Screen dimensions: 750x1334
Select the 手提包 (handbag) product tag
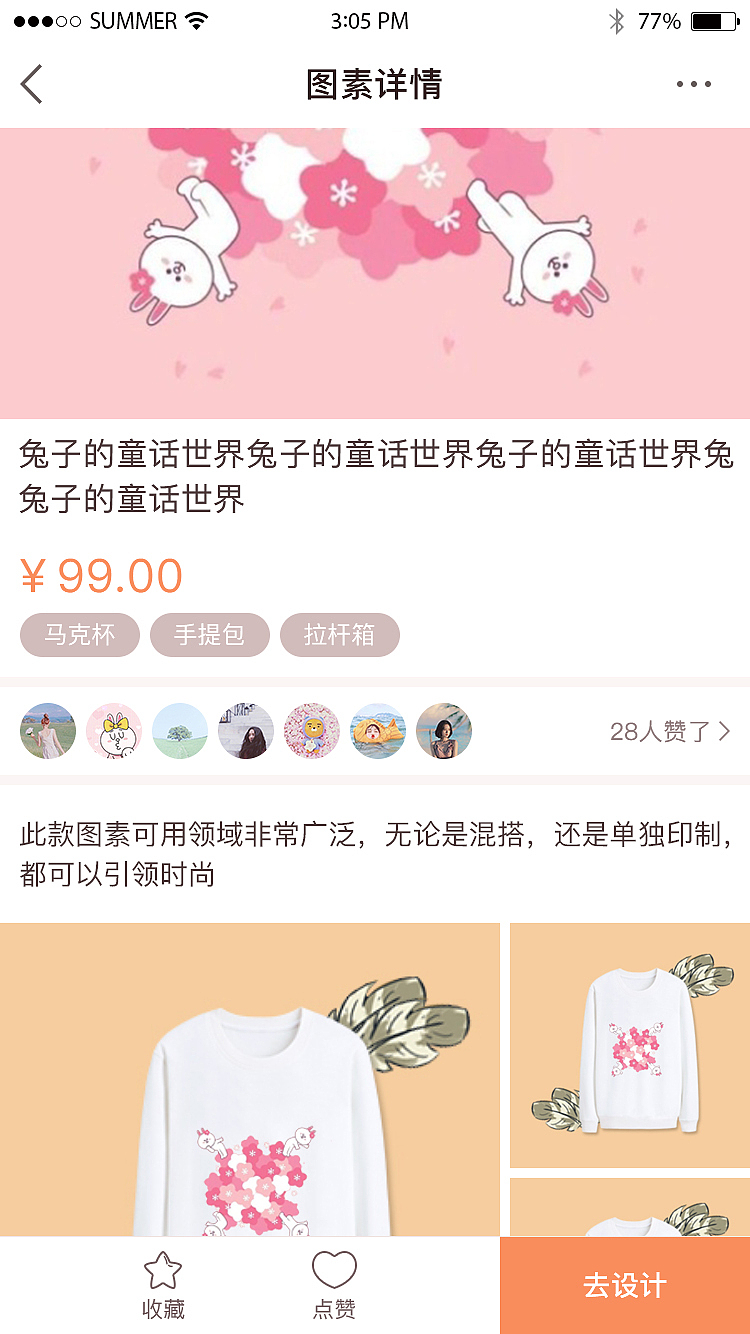[209, 635]
